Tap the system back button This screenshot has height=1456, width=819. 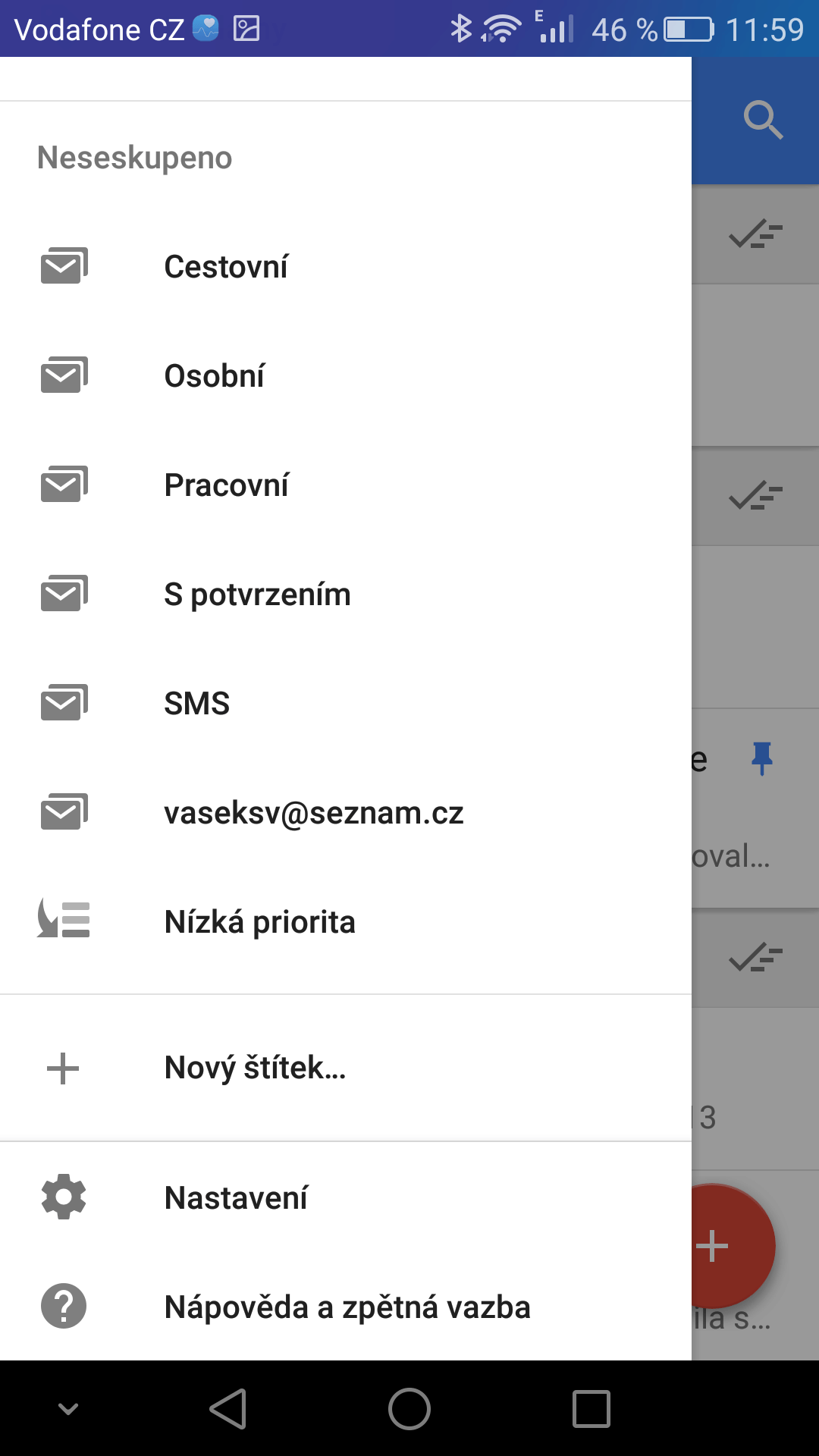click(x=227, y=1409)
